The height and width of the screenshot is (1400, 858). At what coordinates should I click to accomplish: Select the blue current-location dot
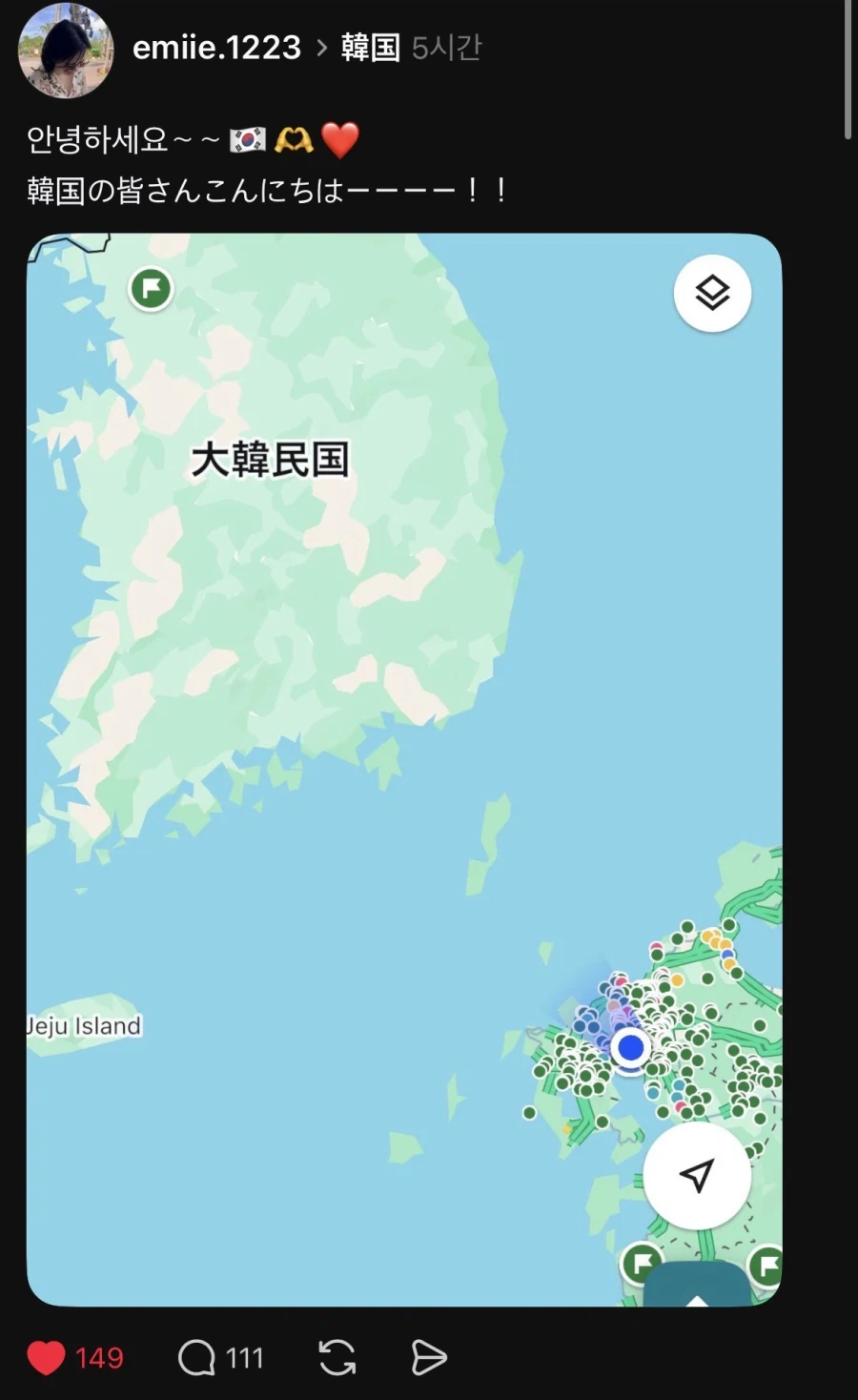(629, 1047)
